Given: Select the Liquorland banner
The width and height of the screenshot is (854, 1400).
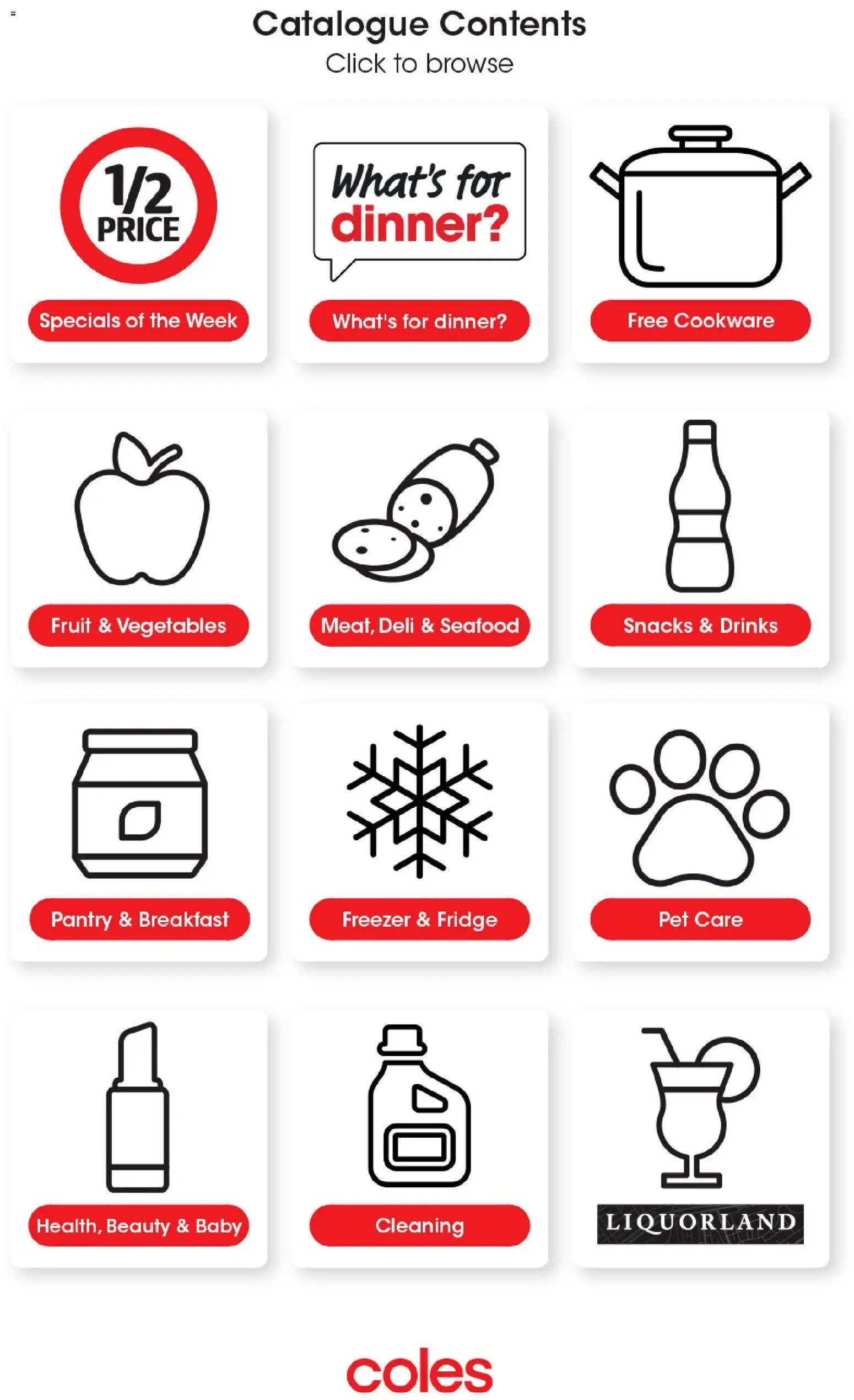Looking at the screenshot, I should (699, 1225).
